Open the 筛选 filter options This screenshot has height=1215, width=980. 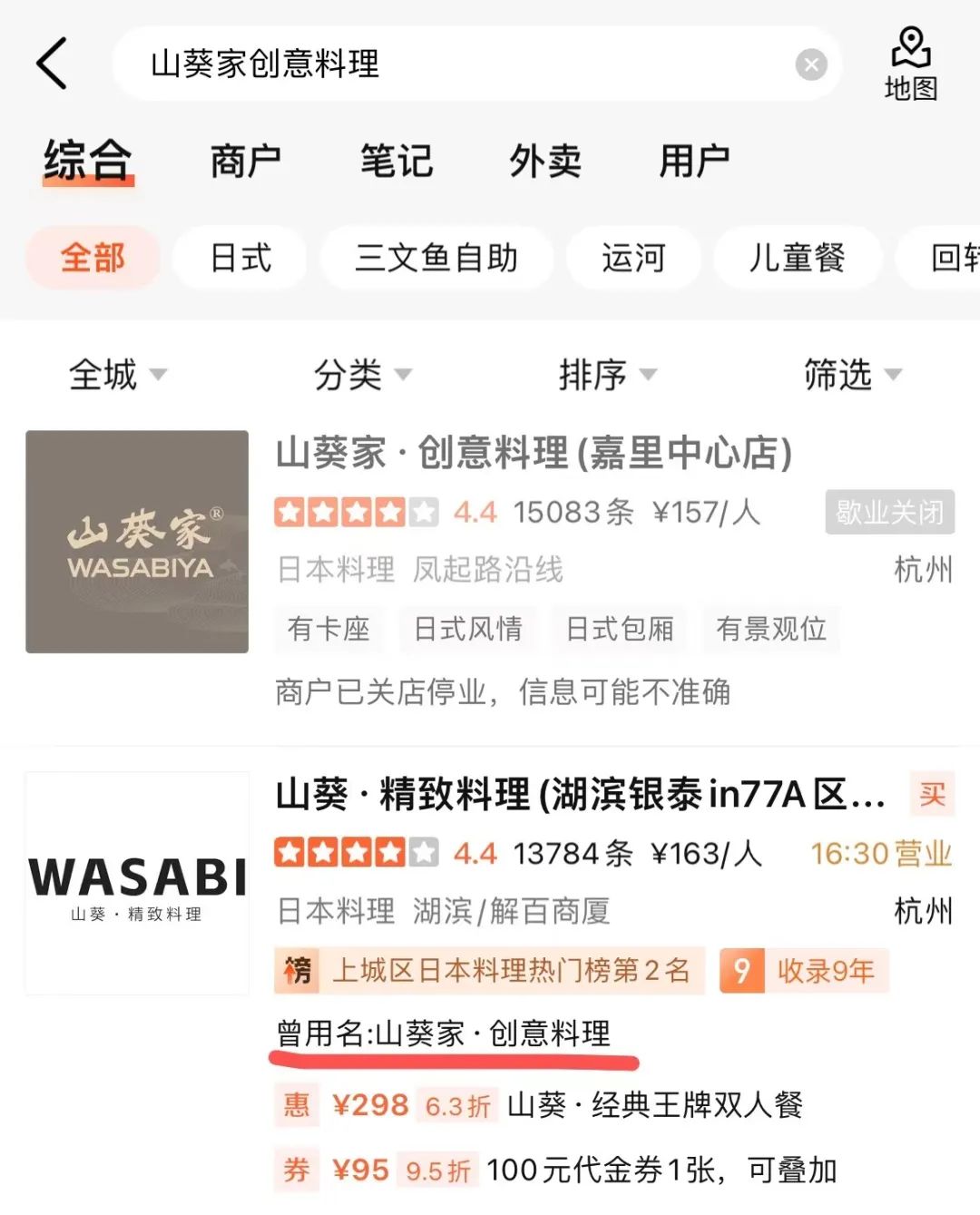coord(852,374)
